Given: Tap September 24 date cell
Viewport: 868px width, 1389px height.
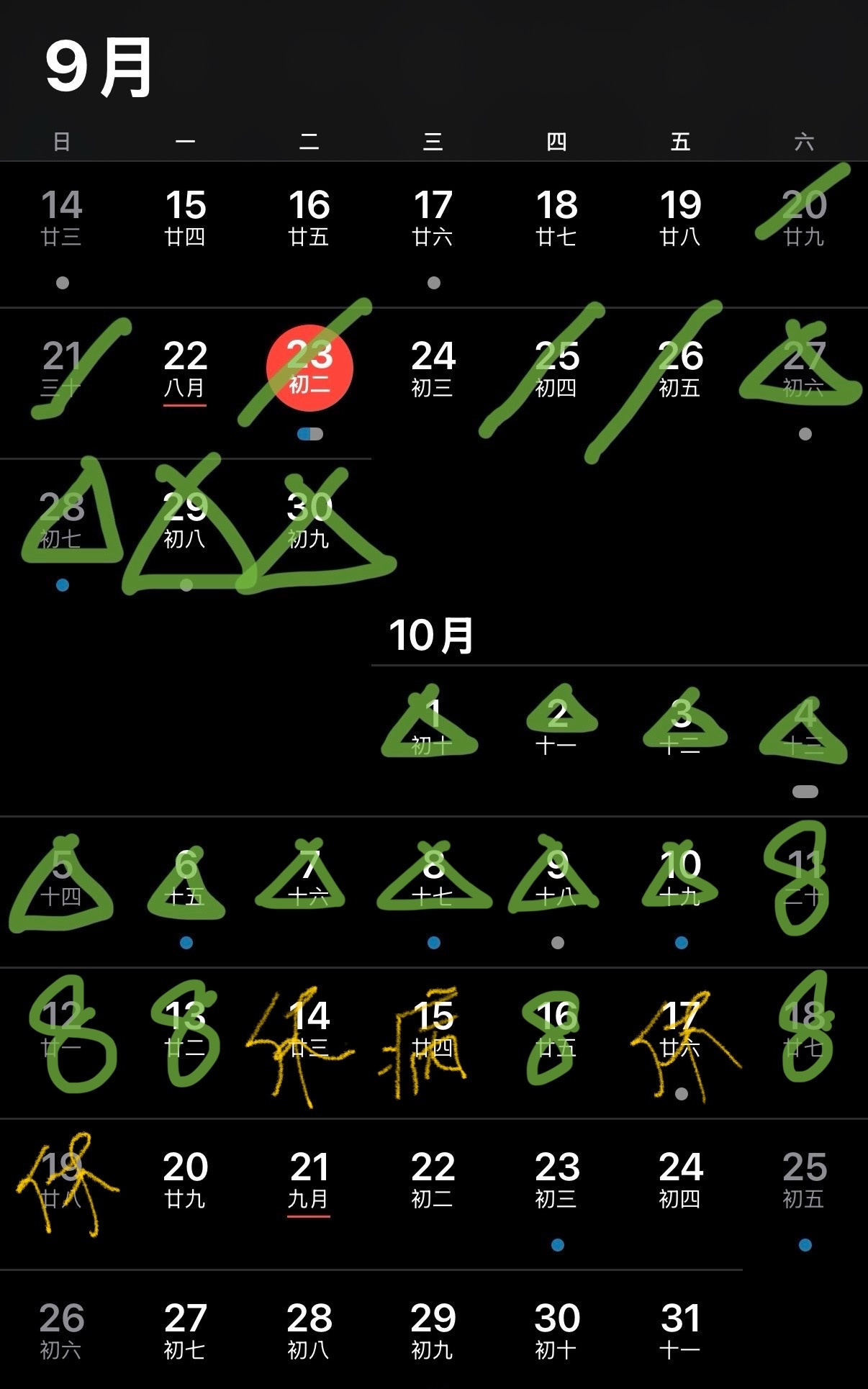Looking at the screenshot, I should pos(433,368).
